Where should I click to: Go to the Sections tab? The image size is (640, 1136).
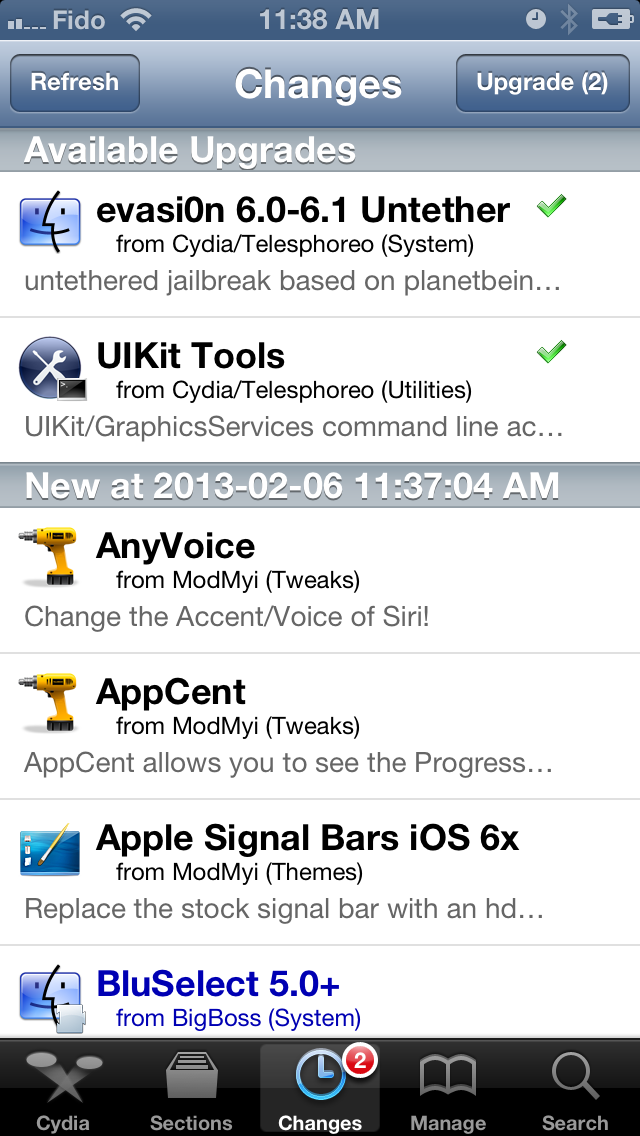(191, 1090)
